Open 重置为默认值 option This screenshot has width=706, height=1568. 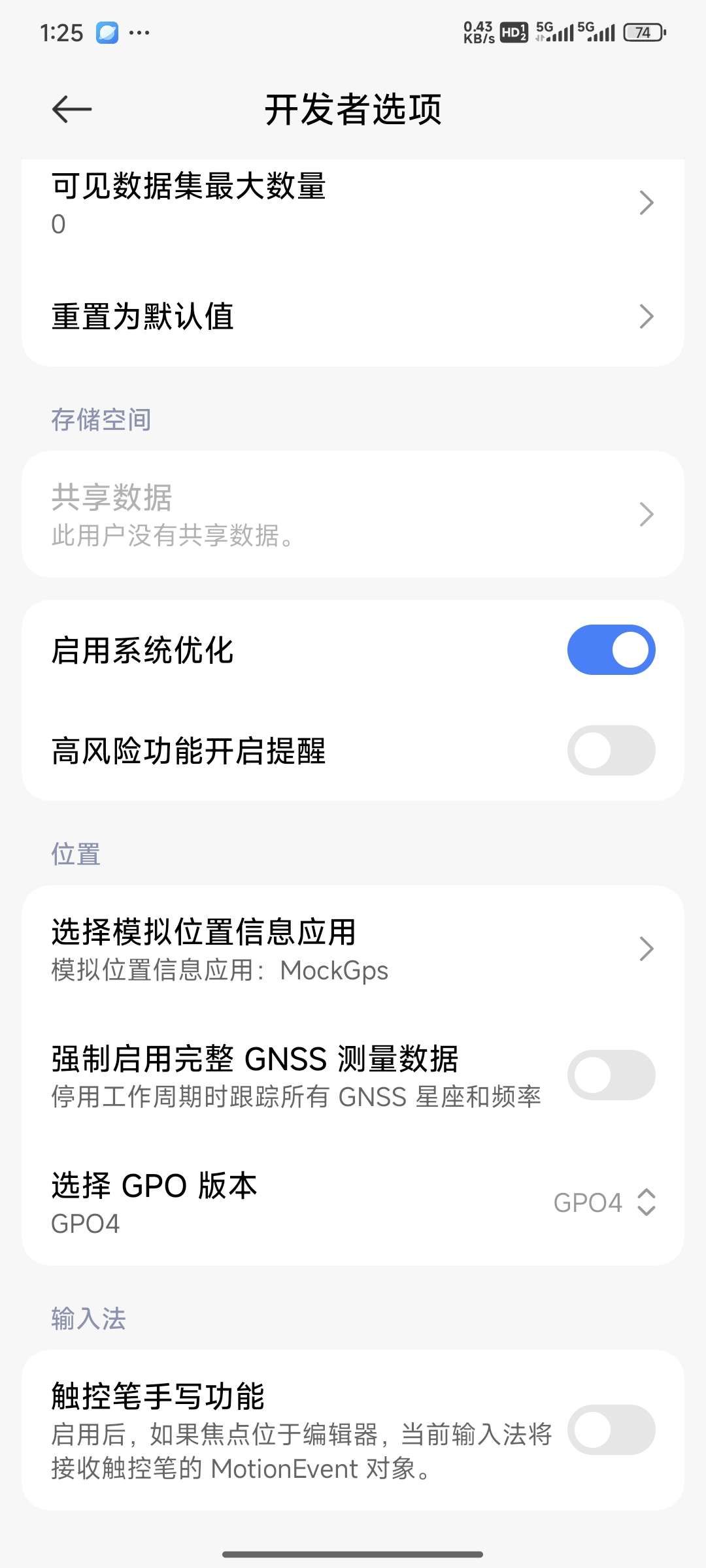[353, 316]
